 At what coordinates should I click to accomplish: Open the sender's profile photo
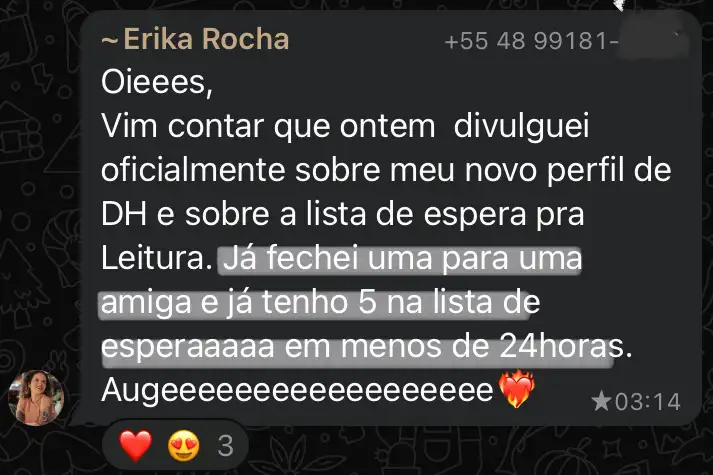[36, 396]
